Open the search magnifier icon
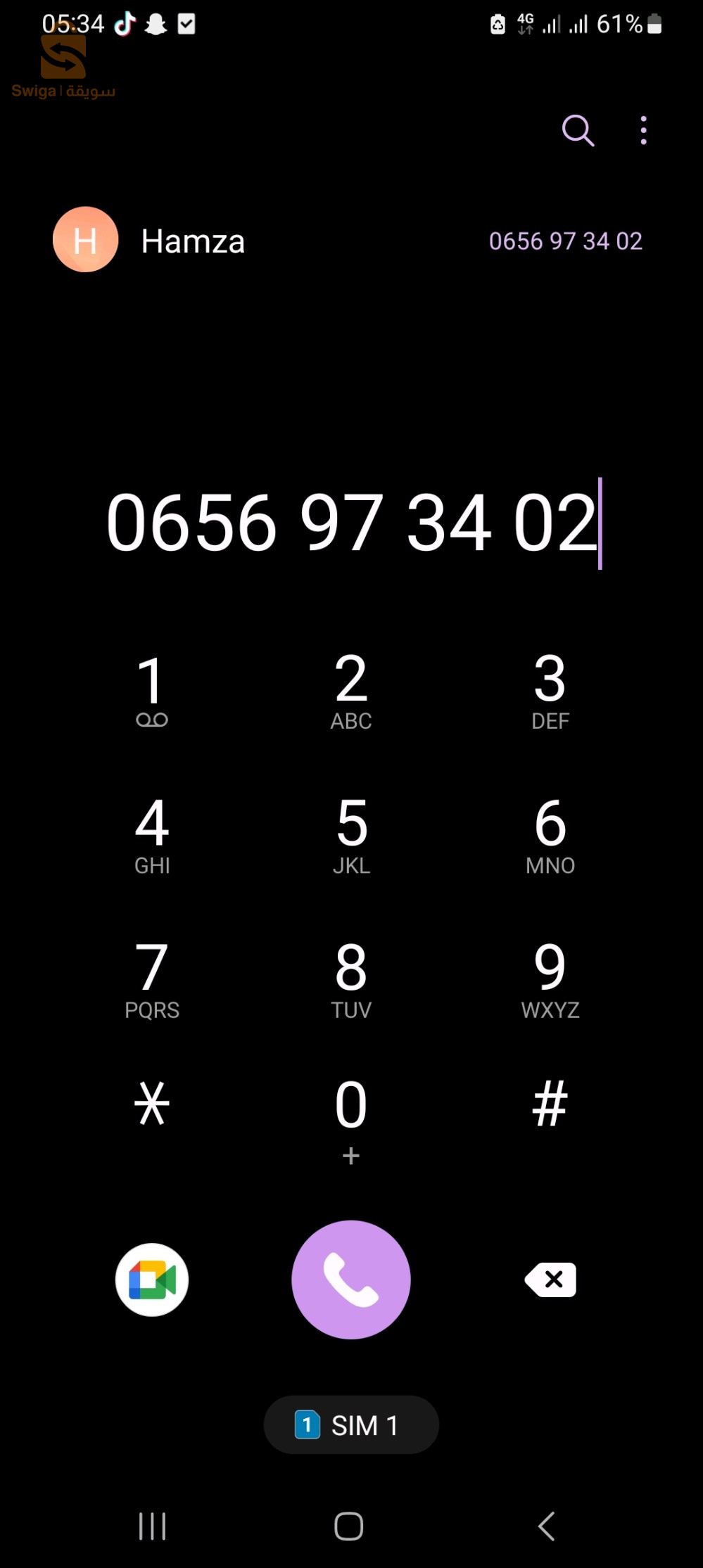This screenshot has width=703, height=1568. 578,130
